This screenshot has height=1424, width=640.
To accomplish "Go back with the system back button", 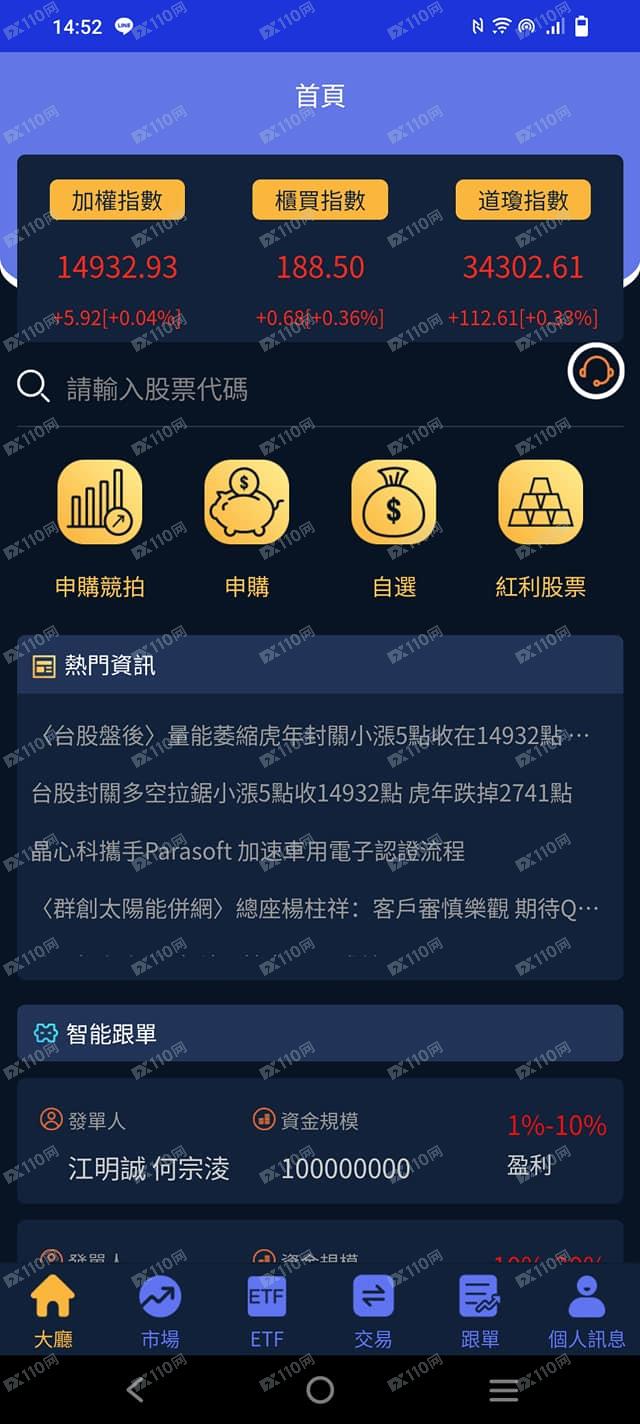I will point(136,1390).
